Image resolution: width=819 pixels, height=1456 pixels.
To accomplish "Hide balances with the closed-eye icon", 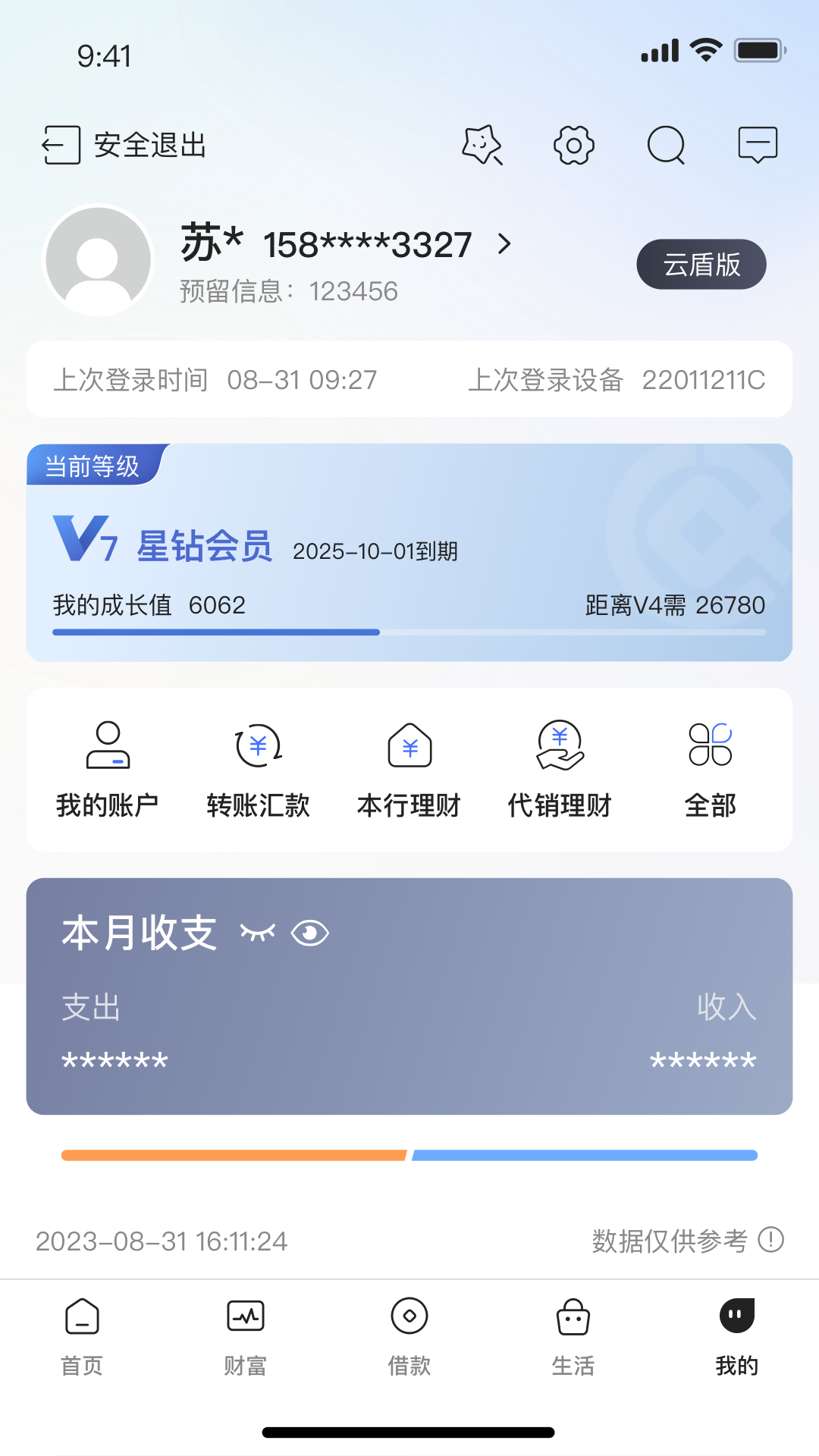I will (257, 932).
